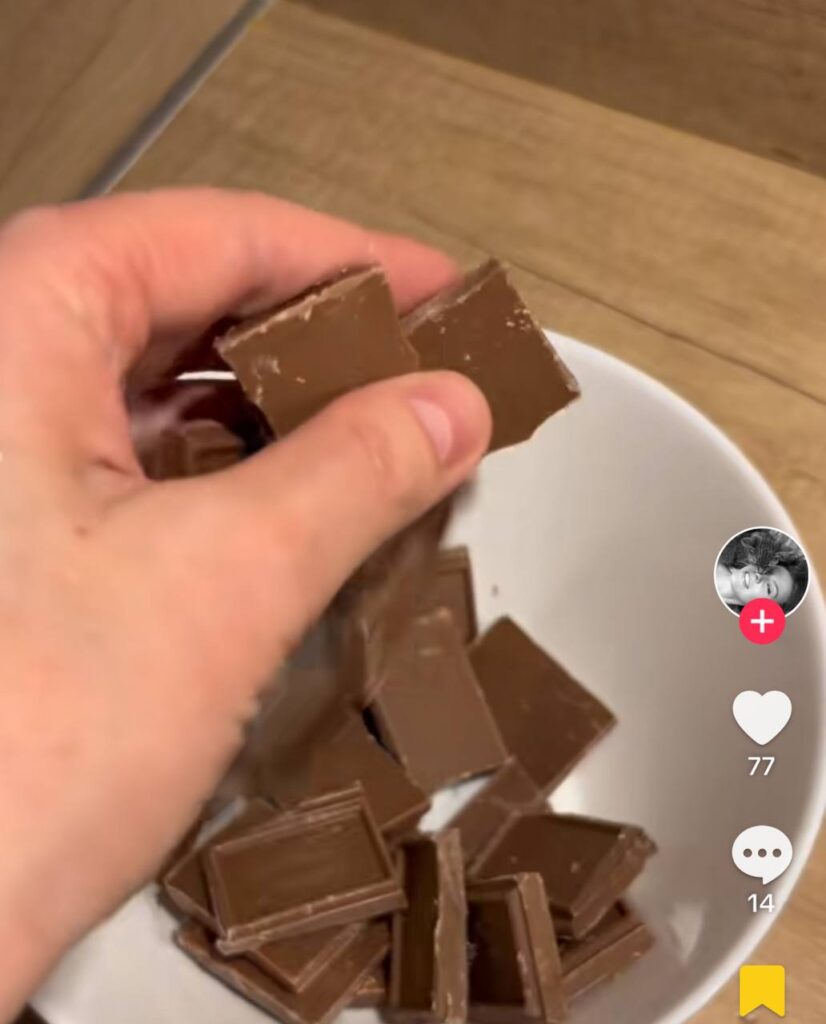Open the creator's profile avatar

pos(761,571)
